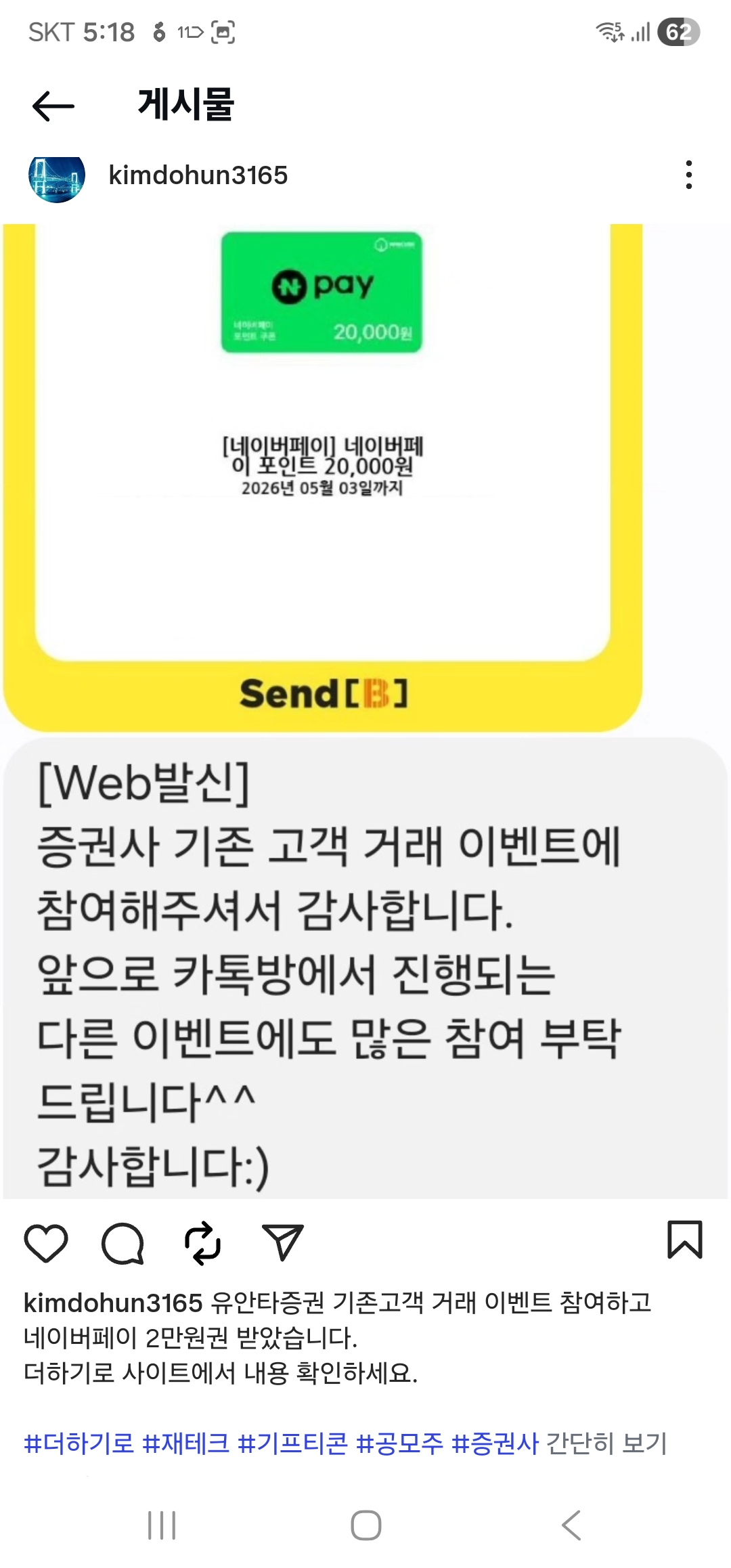The height and width of the screenshot is (1568, 731).
Task: Like kimdohun3165's post
Action: tap(46, 1243)
